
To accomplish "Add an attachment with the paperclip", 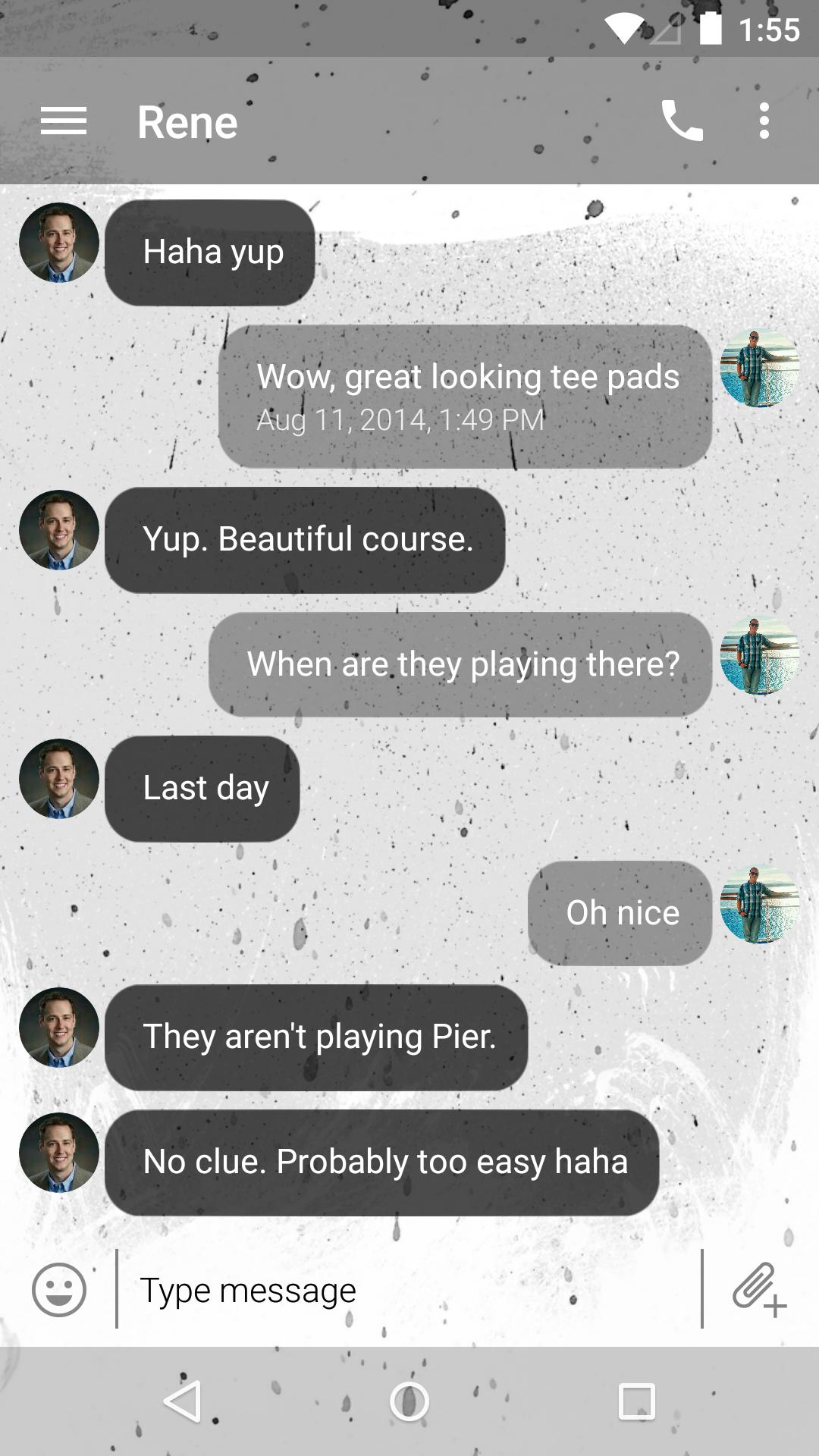I will (759, 1289).
